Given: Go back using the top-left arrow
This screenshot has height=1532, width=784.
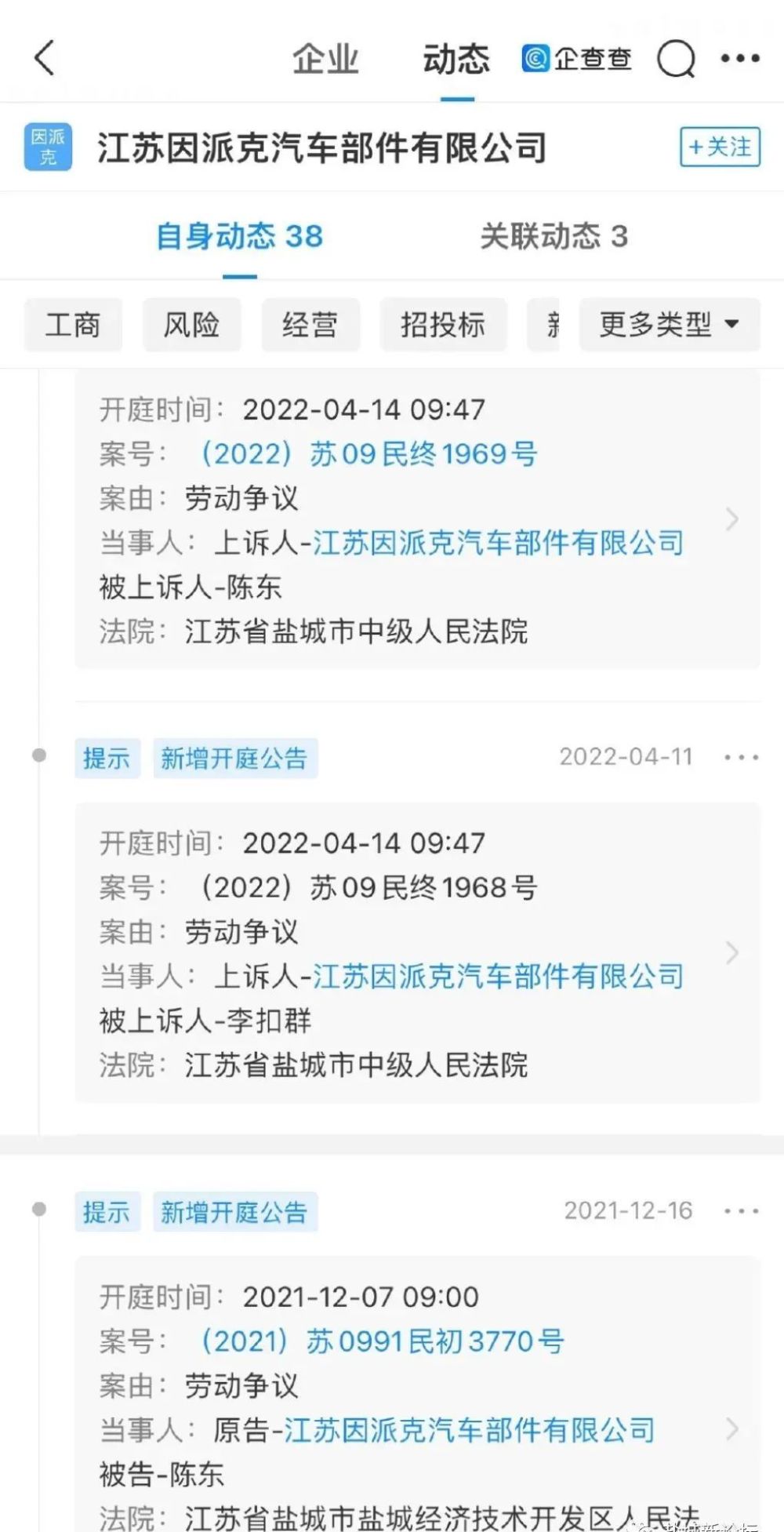Looking at the screenshot, I should [45, 59].
